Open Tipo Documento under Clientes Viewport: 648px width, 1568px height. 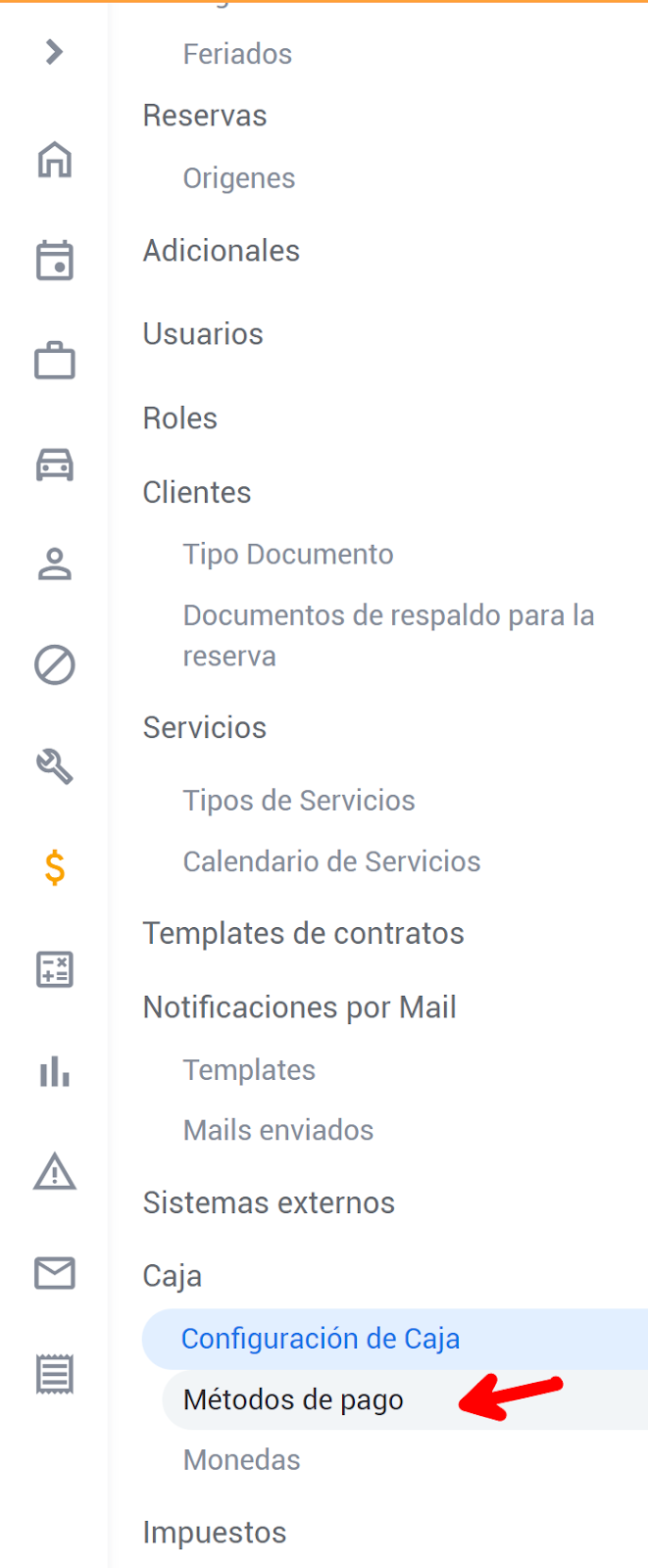pyautogui.click(x=287, y=555)
